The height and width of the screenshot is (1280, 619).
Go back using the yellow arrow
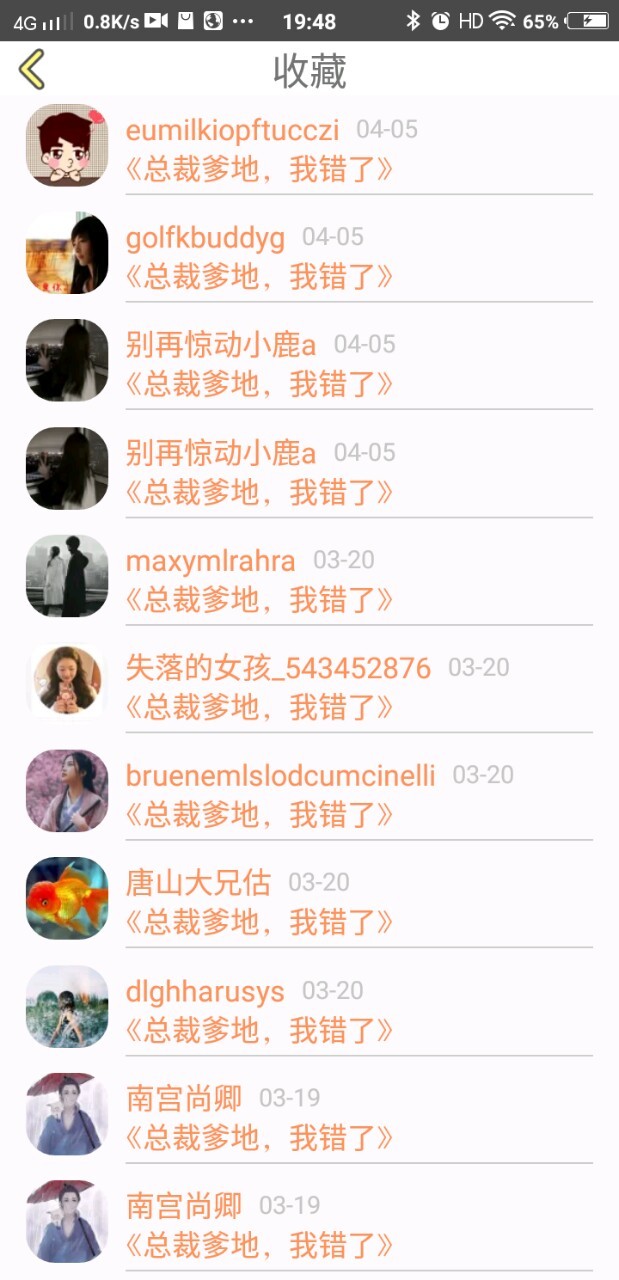coord(32,70)
